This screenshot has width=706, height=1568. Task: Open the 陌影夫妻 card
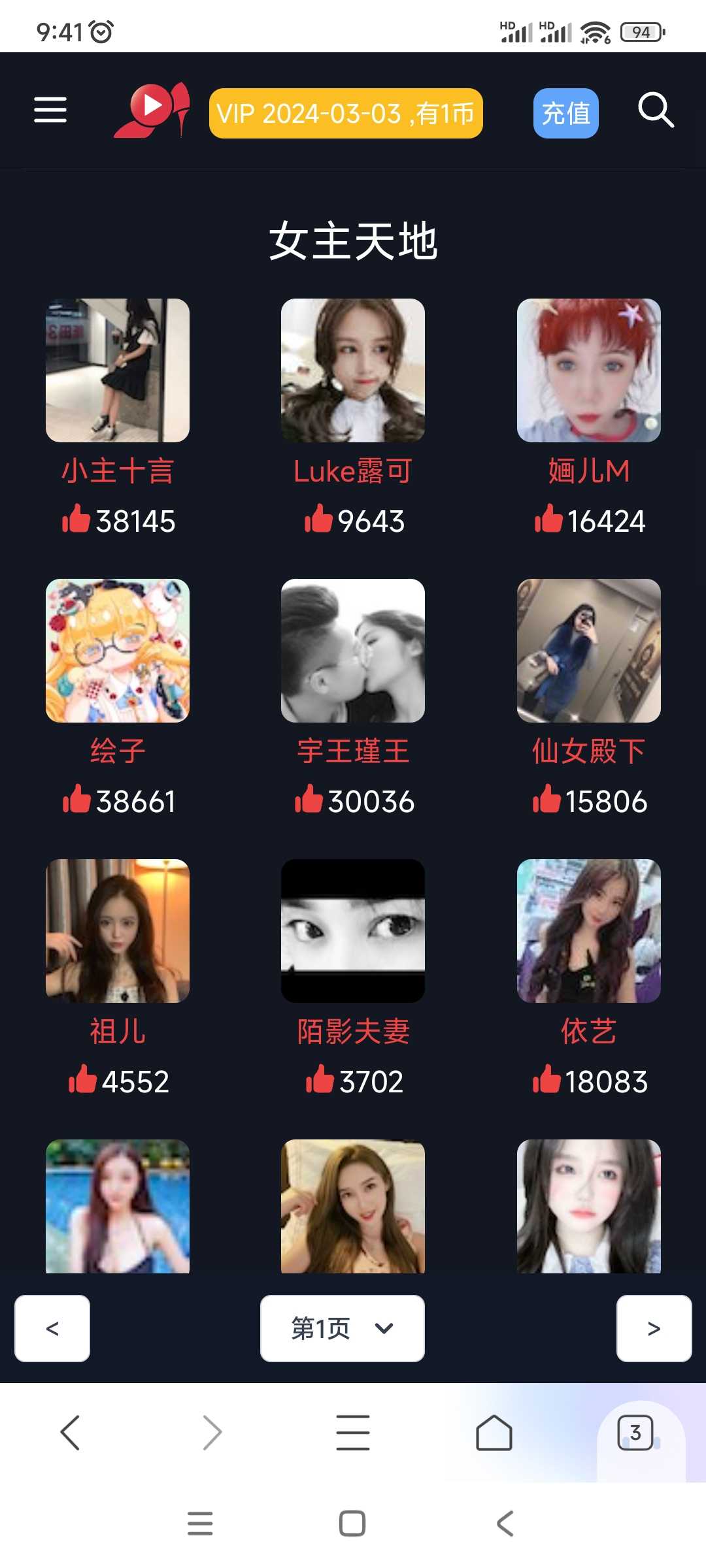tap(353, 931)
